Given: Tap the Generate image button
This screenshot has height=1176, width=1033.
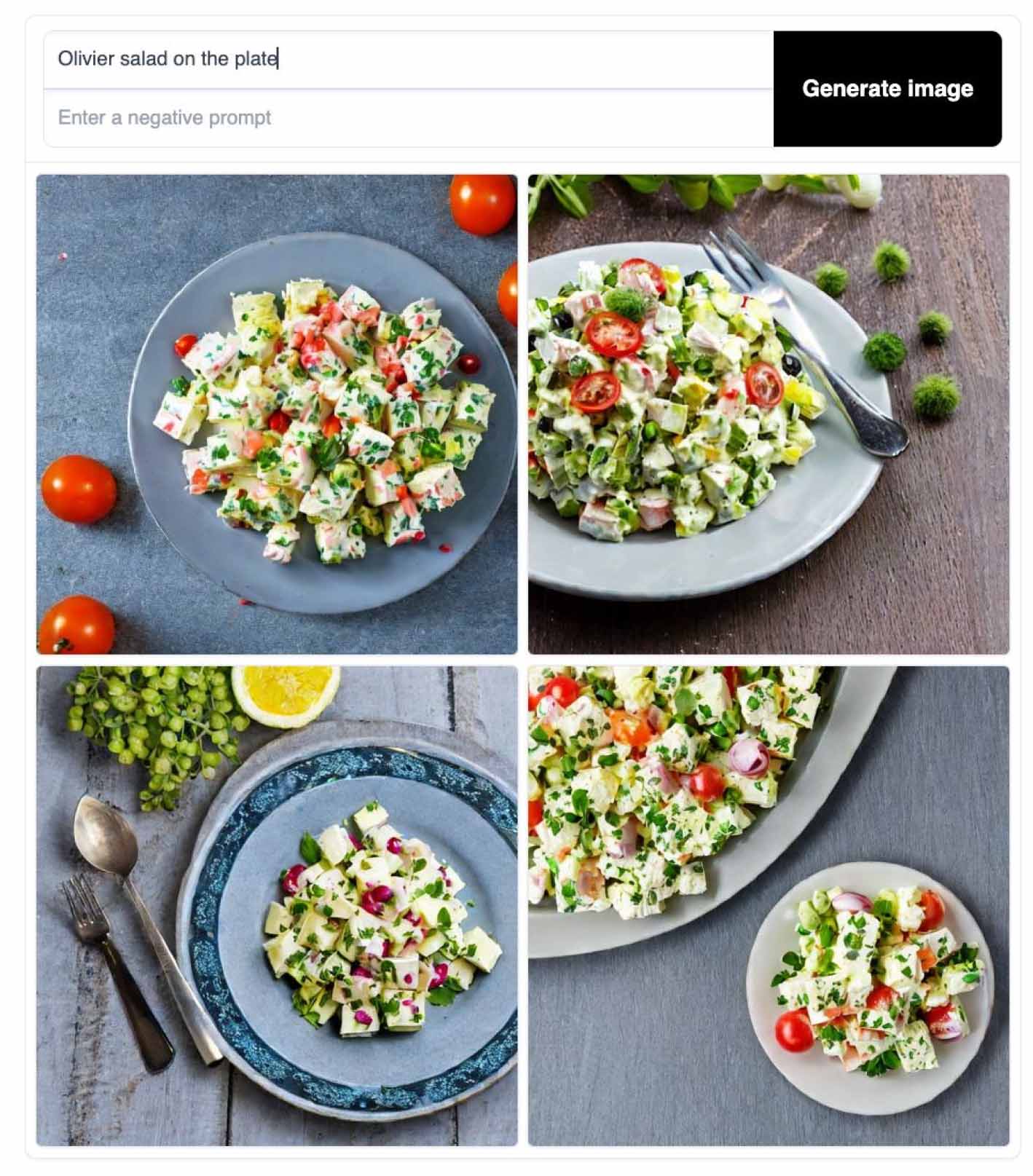Looking at the screenshot, I should [x=887, y=89].
